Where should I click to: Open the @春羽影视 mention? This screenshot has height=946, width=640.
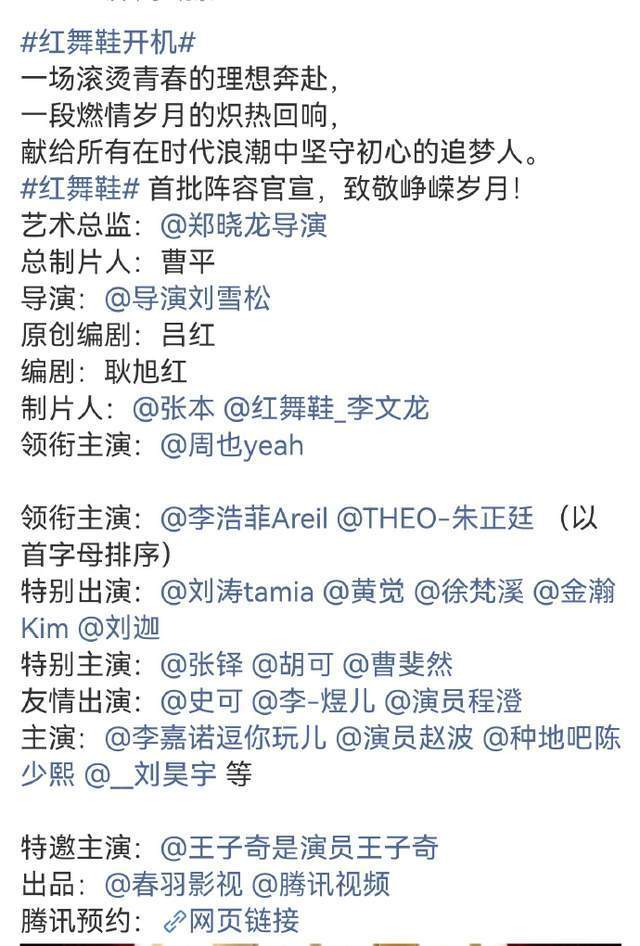[172, 885]
